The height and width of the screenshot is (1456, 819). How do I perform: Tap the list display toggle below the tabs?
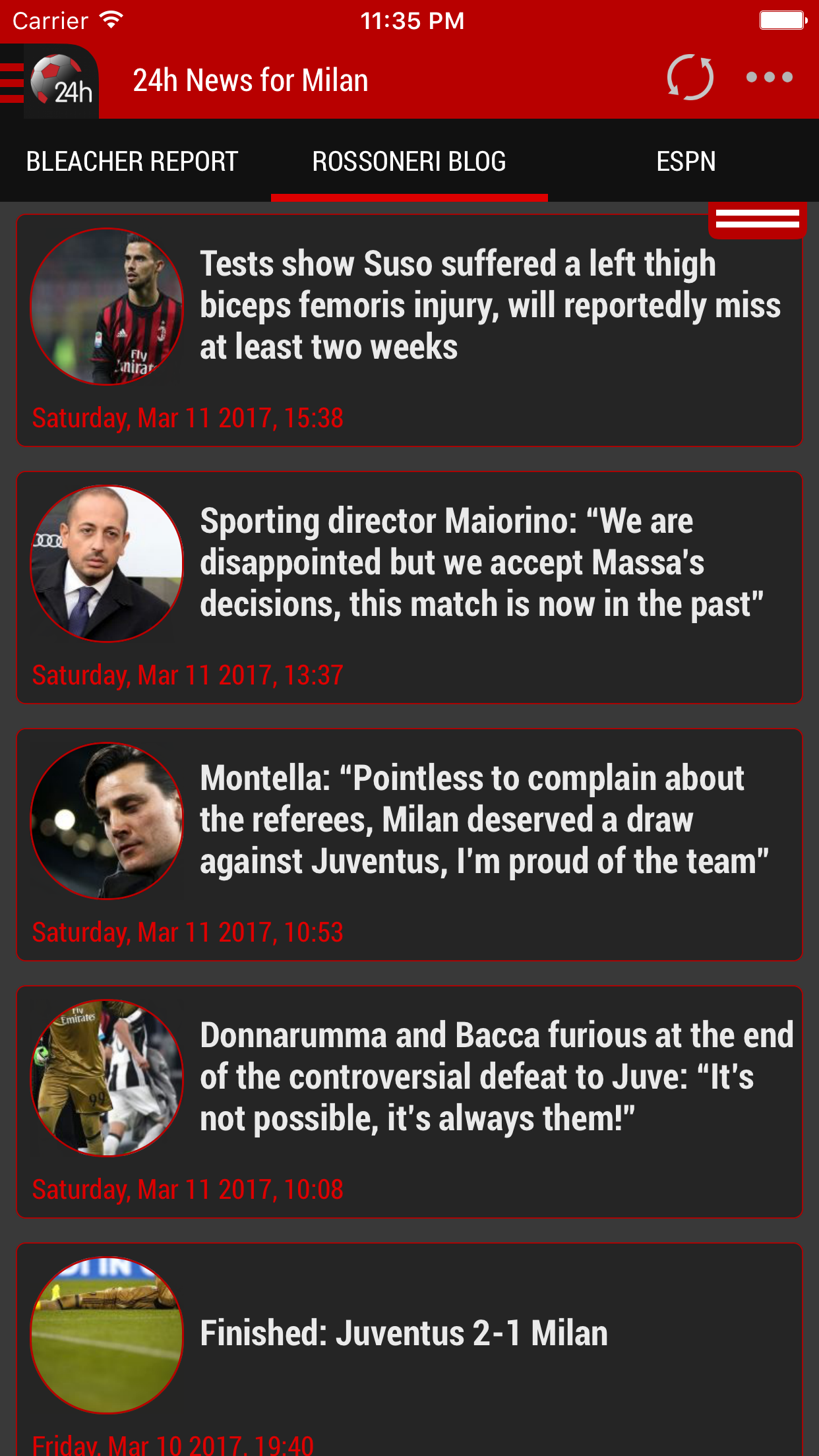(x=758, y=220)
